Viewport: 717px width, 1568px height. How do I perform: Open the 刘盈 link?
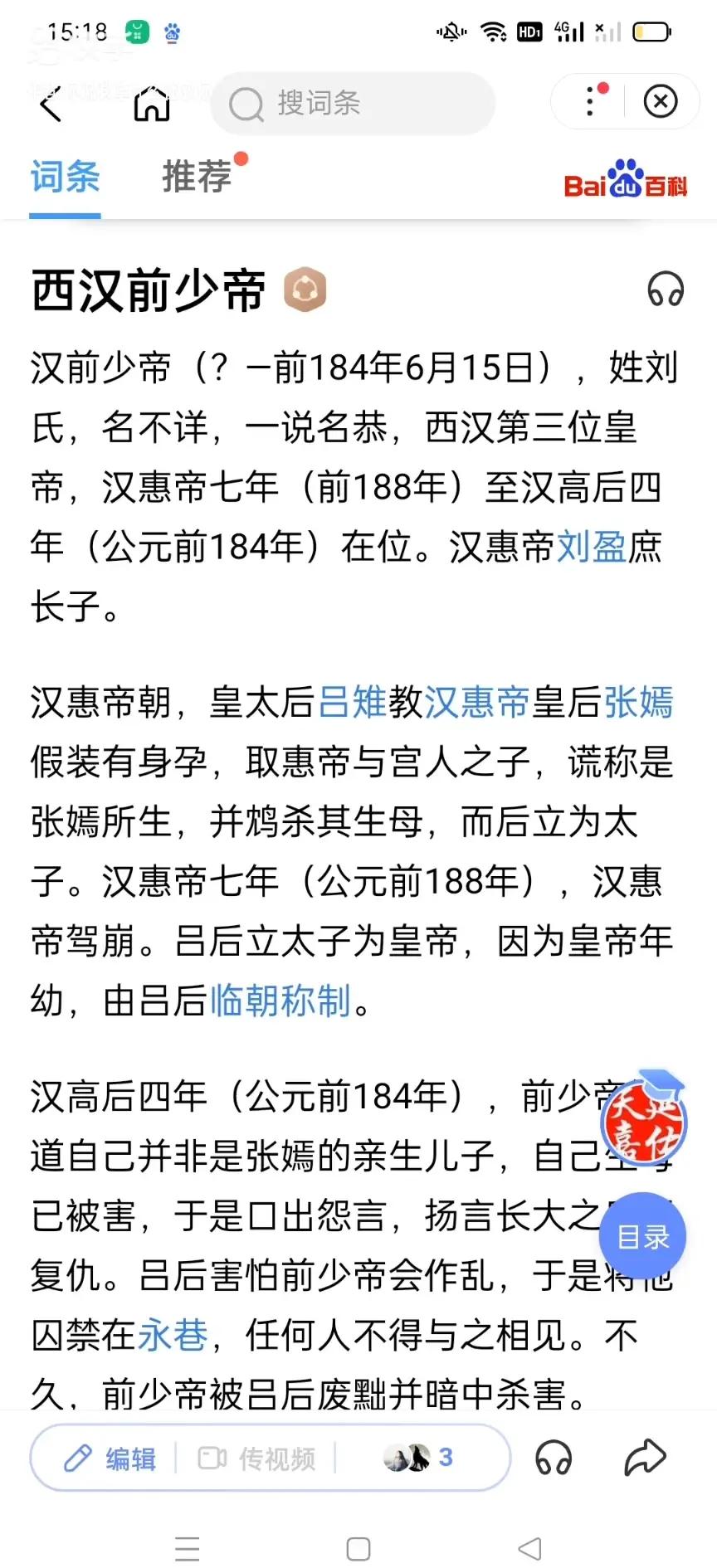pos(592,547)
